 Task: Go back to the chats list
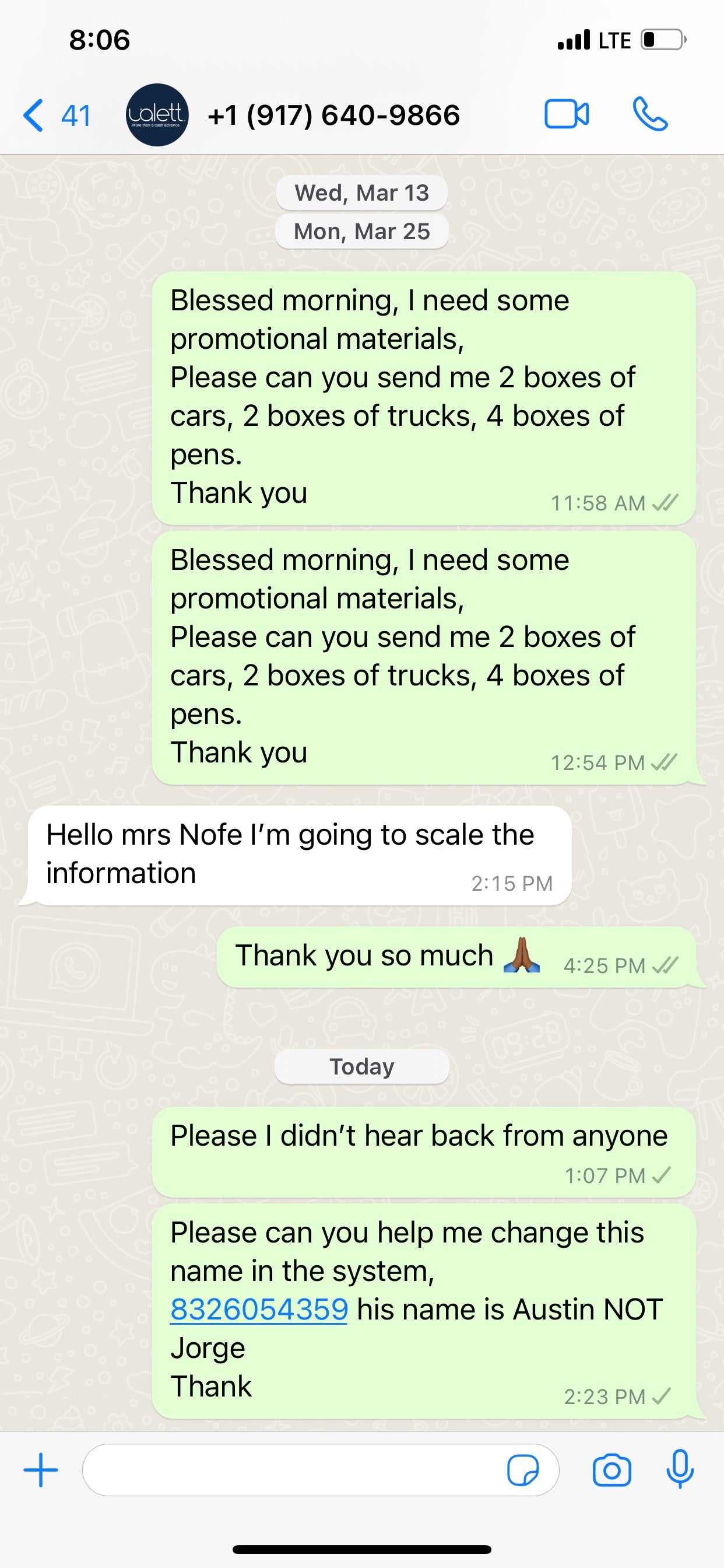(57, 115)
